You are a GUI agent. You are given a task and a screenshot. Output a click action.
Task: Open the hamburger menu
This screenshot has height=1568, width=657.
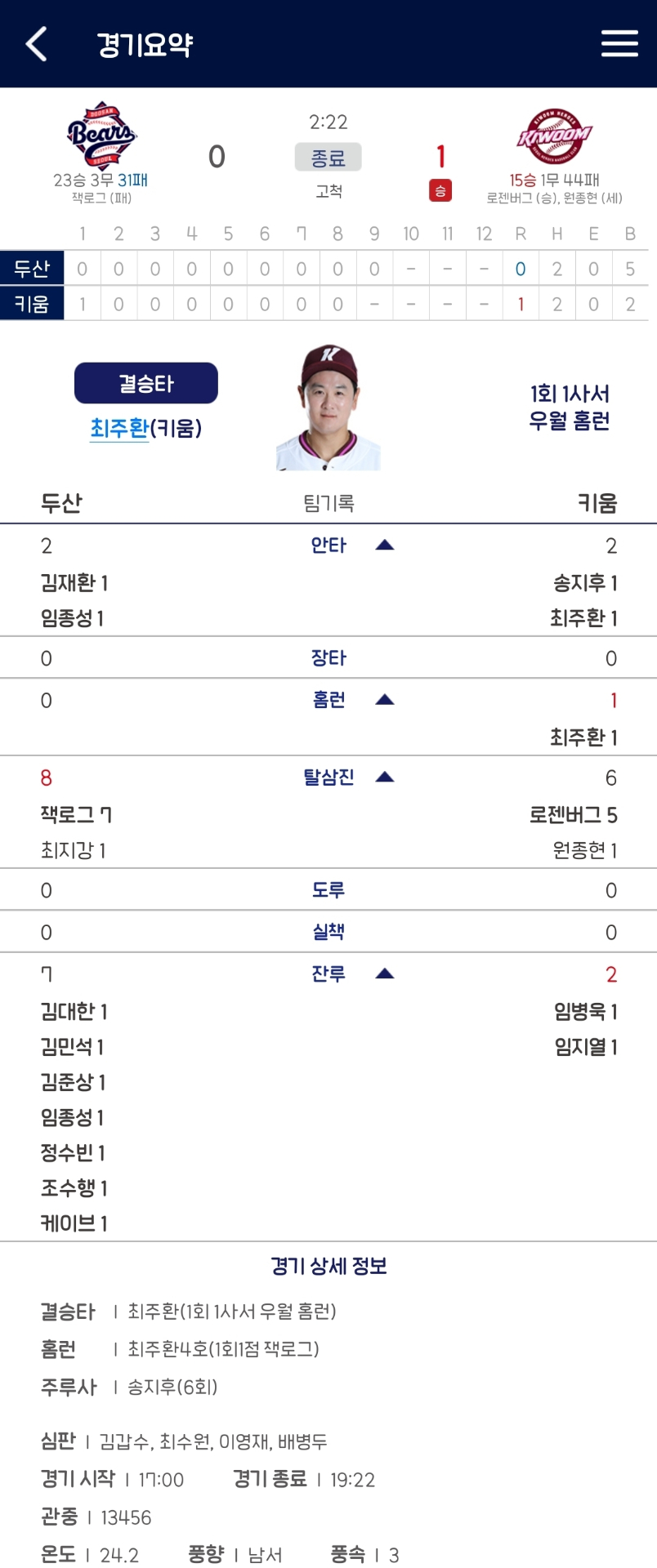pos(619,44)
